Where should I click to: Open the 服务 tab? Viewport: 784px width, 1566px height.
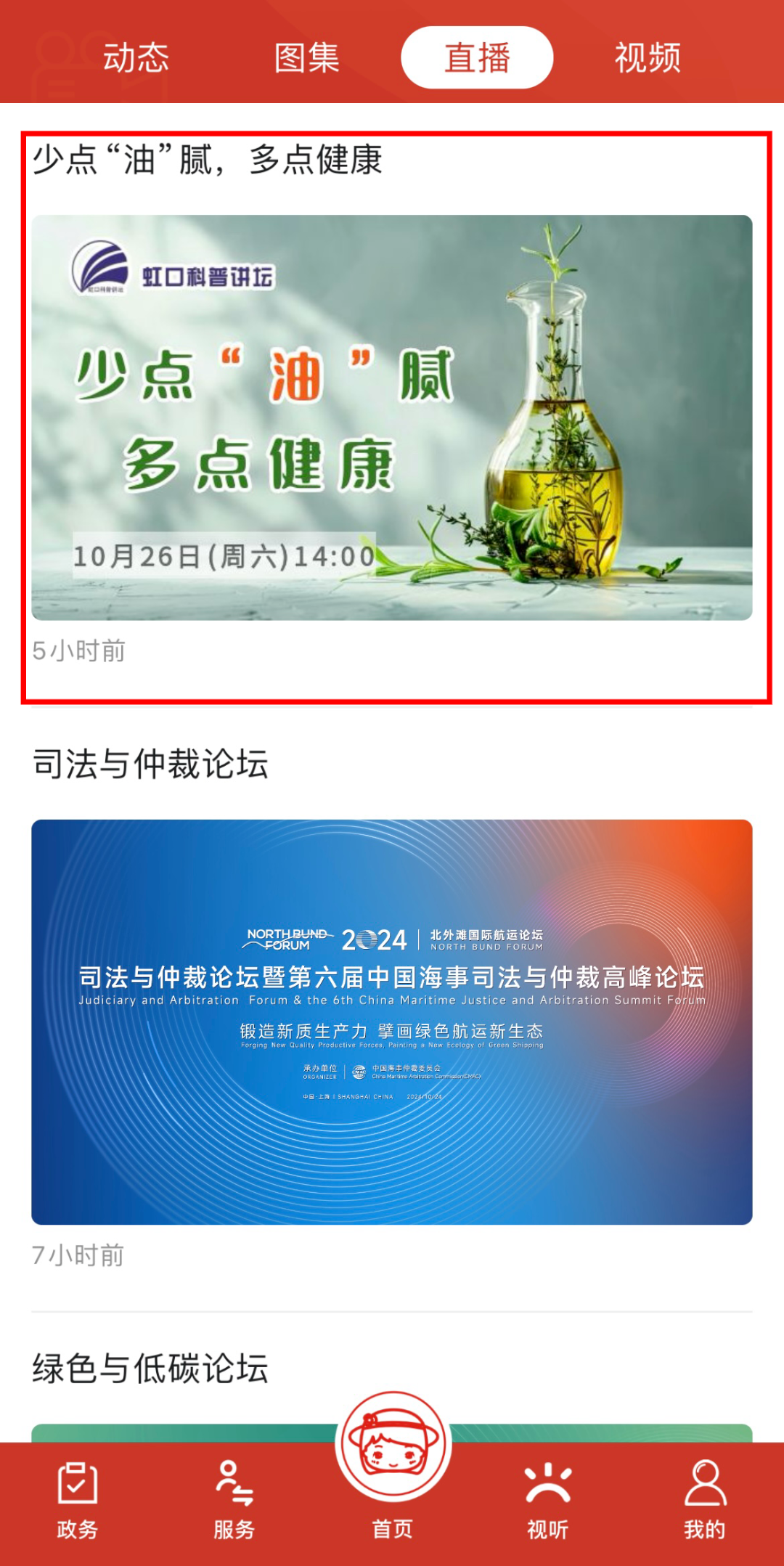(234, 1500)
